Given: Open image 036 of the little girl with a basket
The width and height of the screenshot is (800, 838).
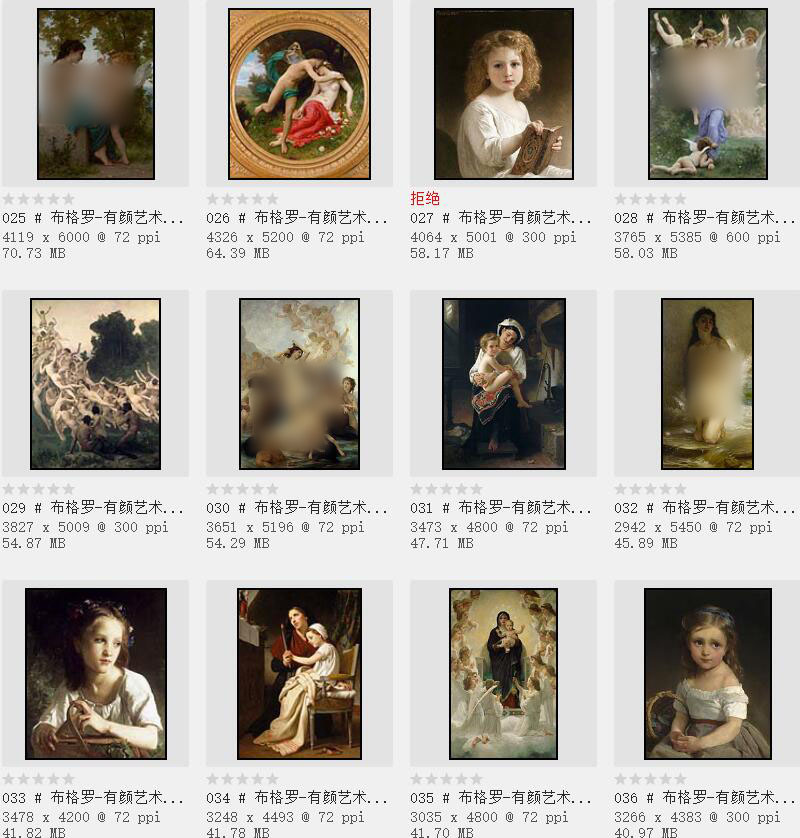Looking at the screenshot, I should (708, 674).
